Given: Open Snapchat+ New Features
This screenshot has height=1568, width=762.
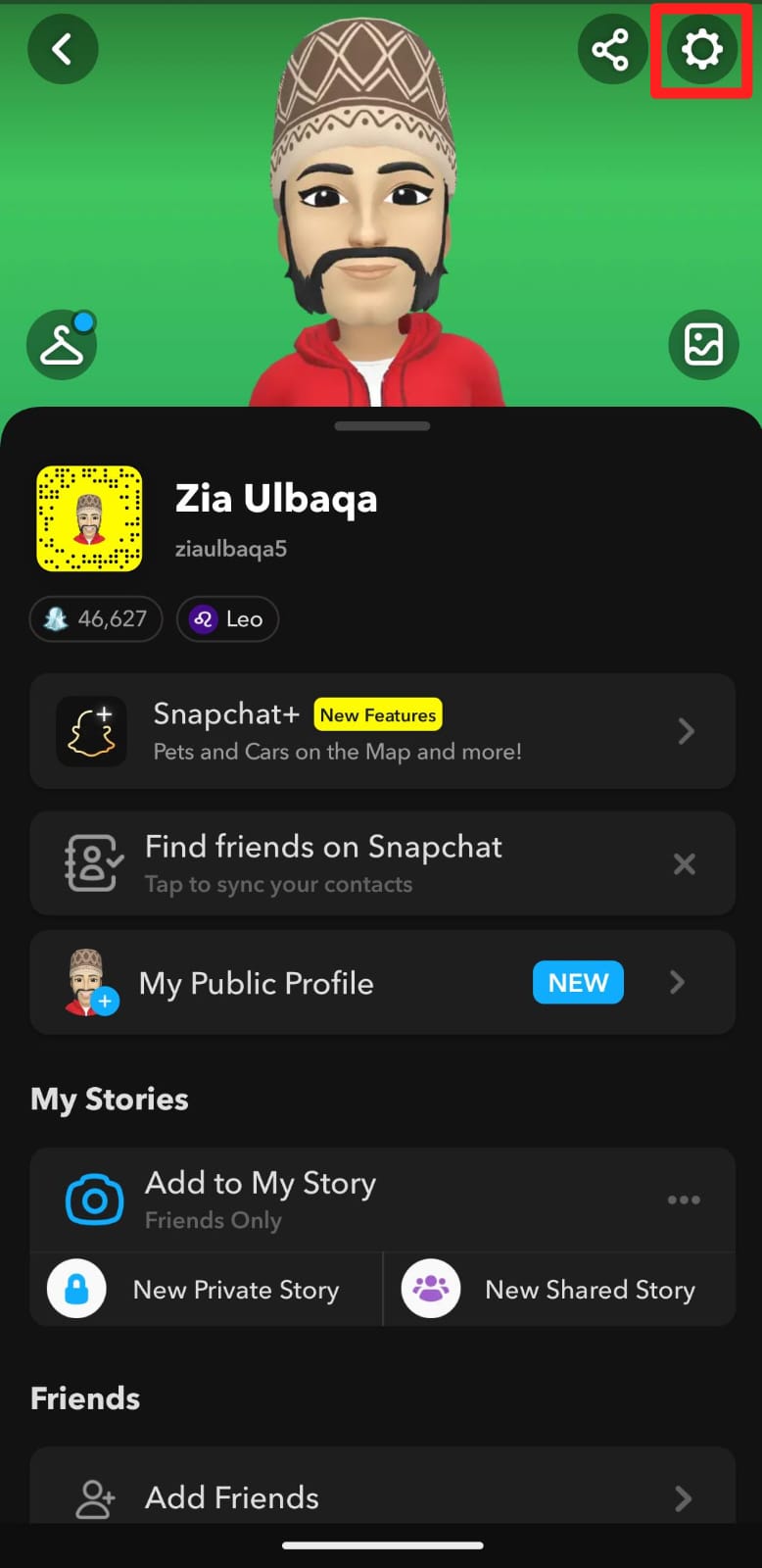Looking at the screenshot, I should (x=382, y=731).
